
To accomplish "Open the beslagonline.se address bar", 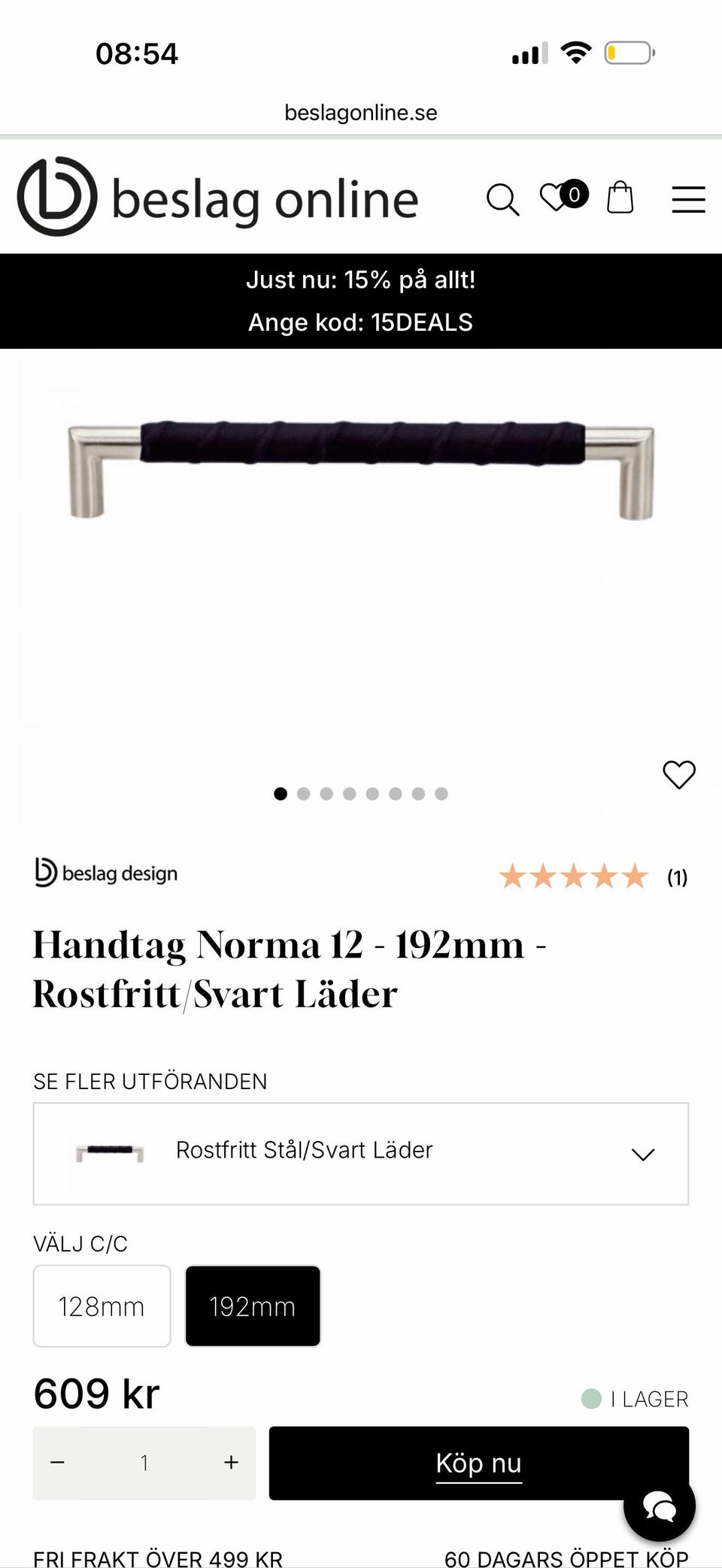I will pyautogui.click(x=360, y=111).
